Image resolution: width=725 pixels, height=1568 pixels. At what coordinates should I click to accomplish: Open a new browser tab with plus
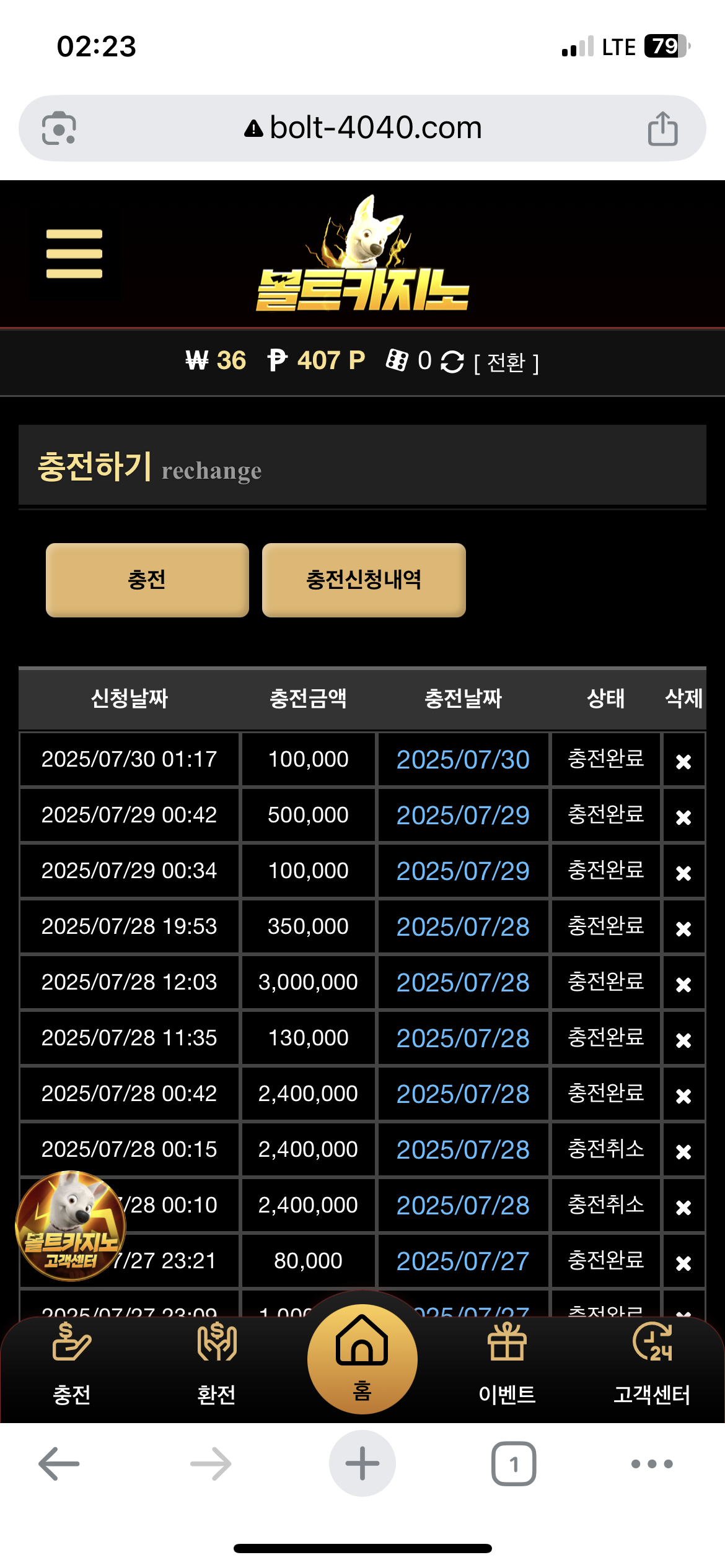pyautogui.click(x=362, y=1463)
